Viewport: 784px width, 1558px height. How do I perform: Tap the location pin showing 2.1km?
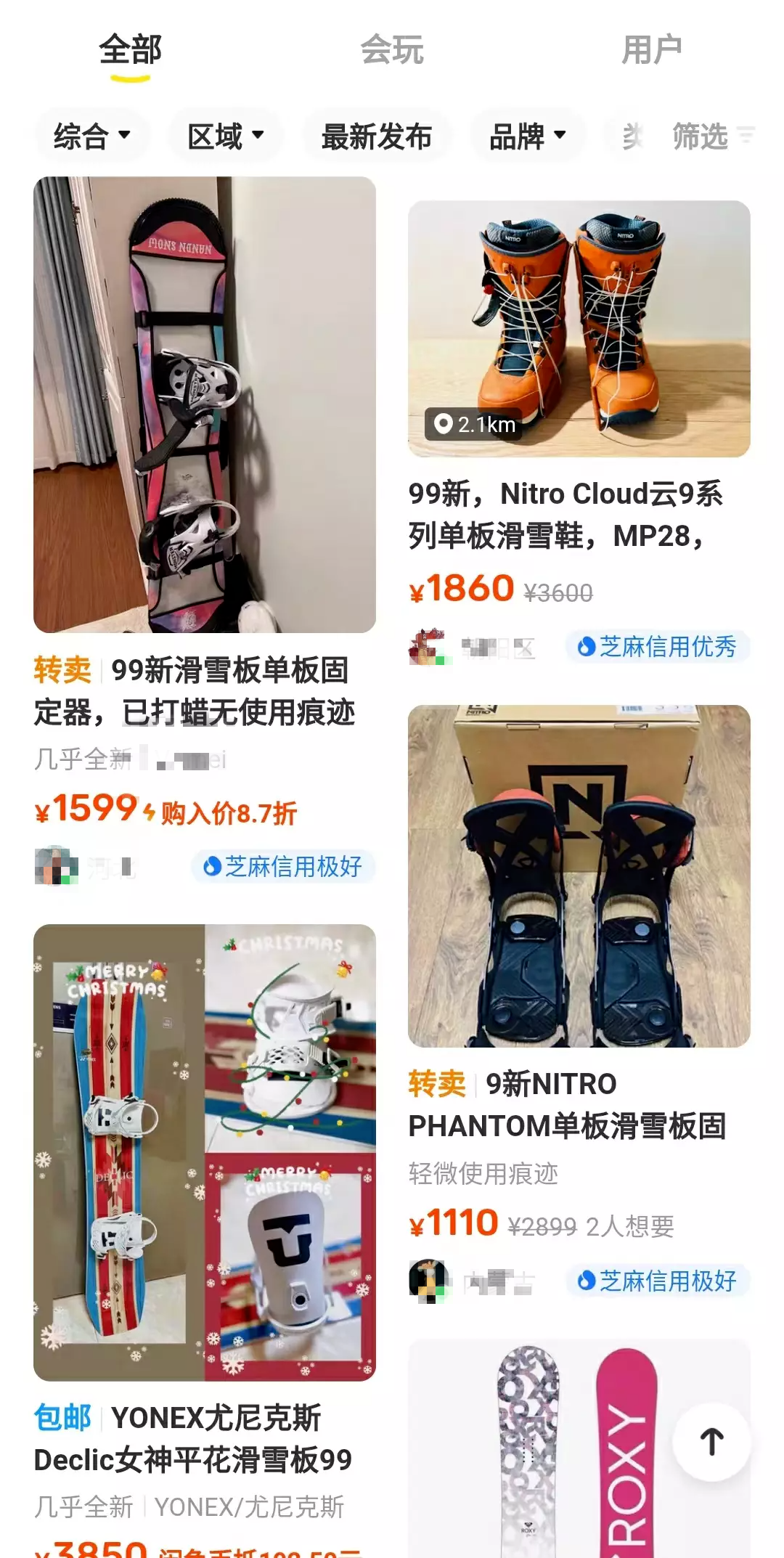445,425
